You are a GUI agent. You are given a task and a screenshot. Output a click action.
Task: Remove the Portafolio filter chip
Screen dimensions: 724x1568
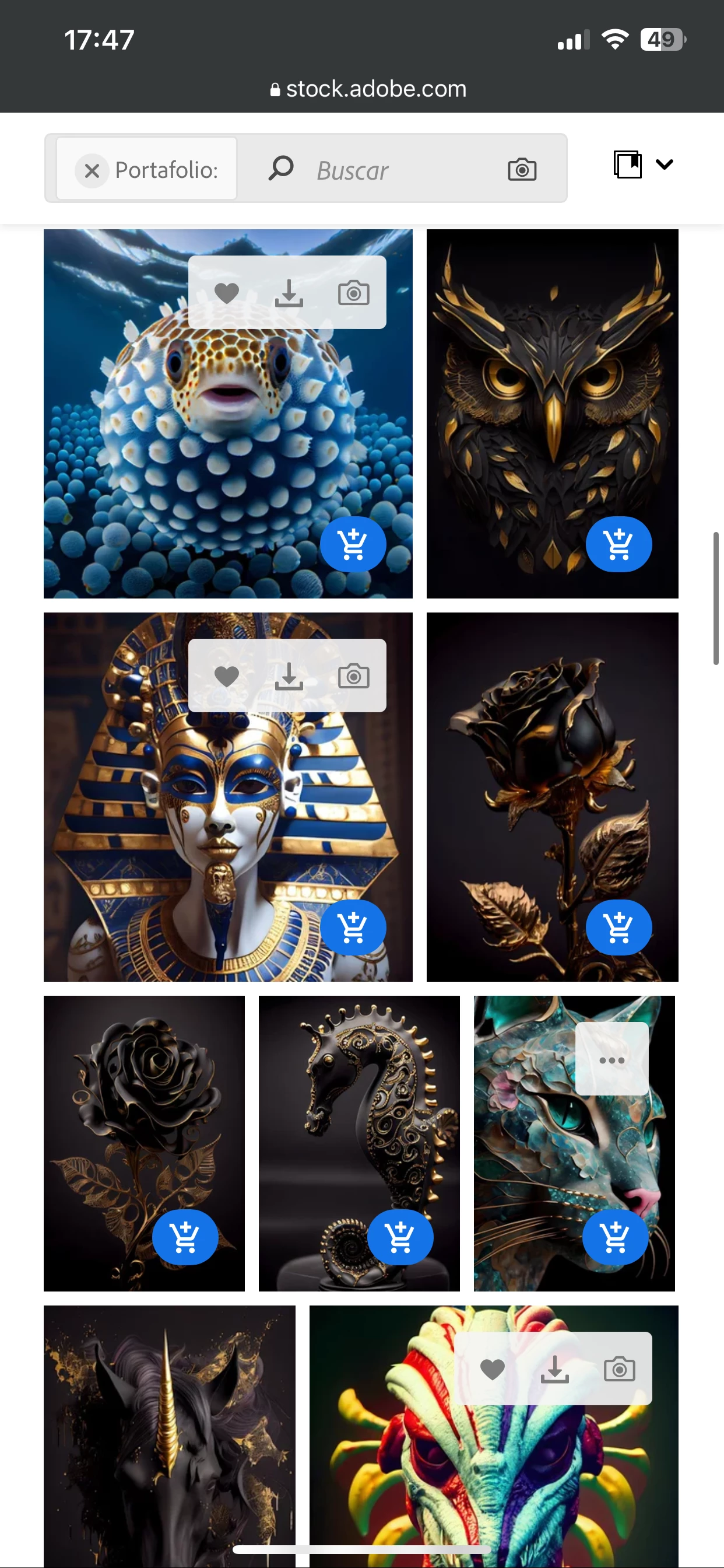[x=92, y=170]
